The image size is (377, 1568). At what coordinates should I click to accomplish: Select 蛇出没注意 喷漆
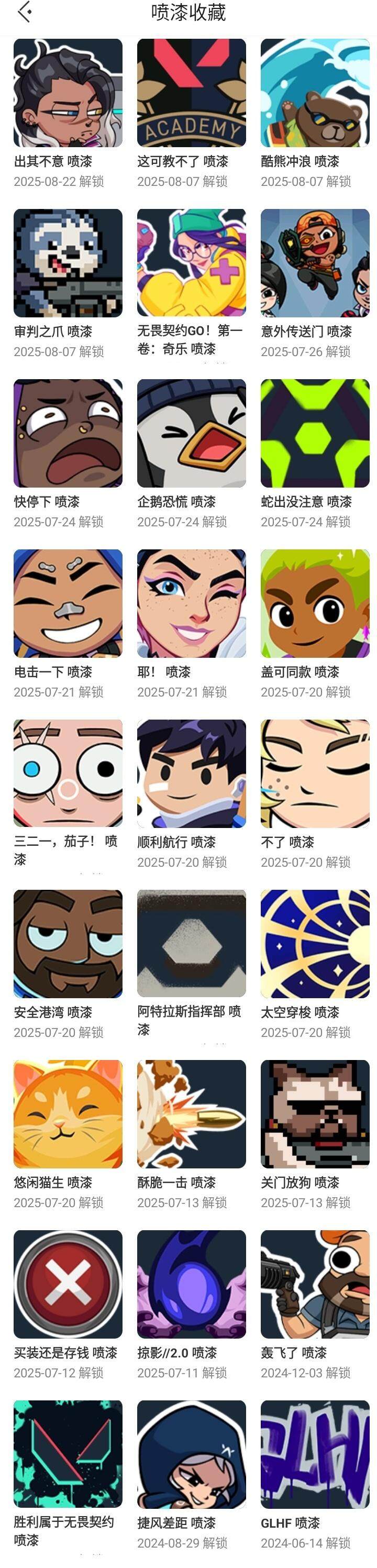click(x=314, y=434)
